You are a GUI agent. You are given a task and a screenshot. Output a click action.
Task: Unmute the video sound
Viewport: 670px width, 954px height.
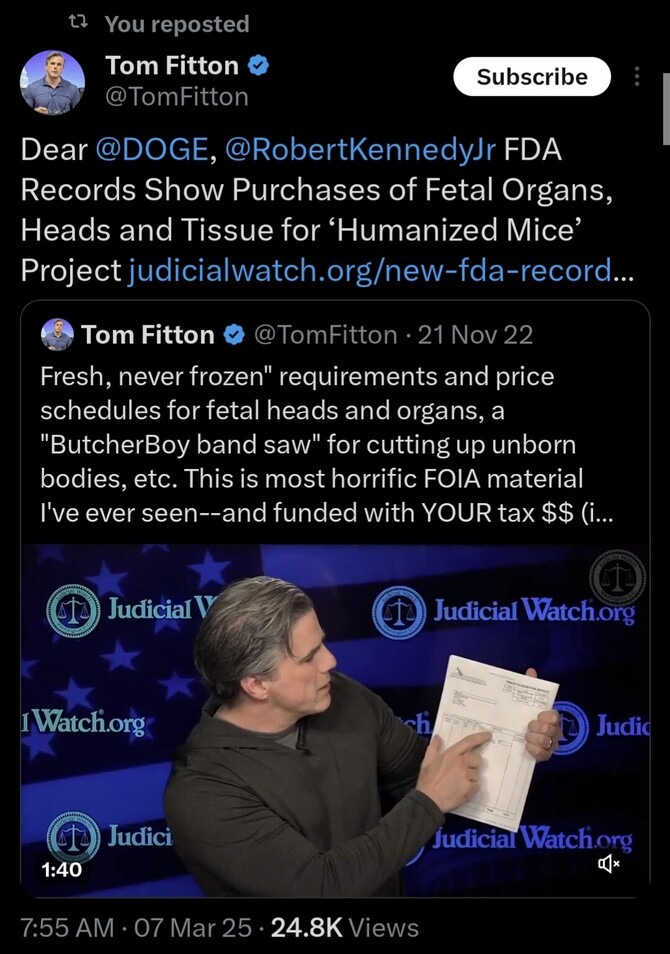point(608,864)
